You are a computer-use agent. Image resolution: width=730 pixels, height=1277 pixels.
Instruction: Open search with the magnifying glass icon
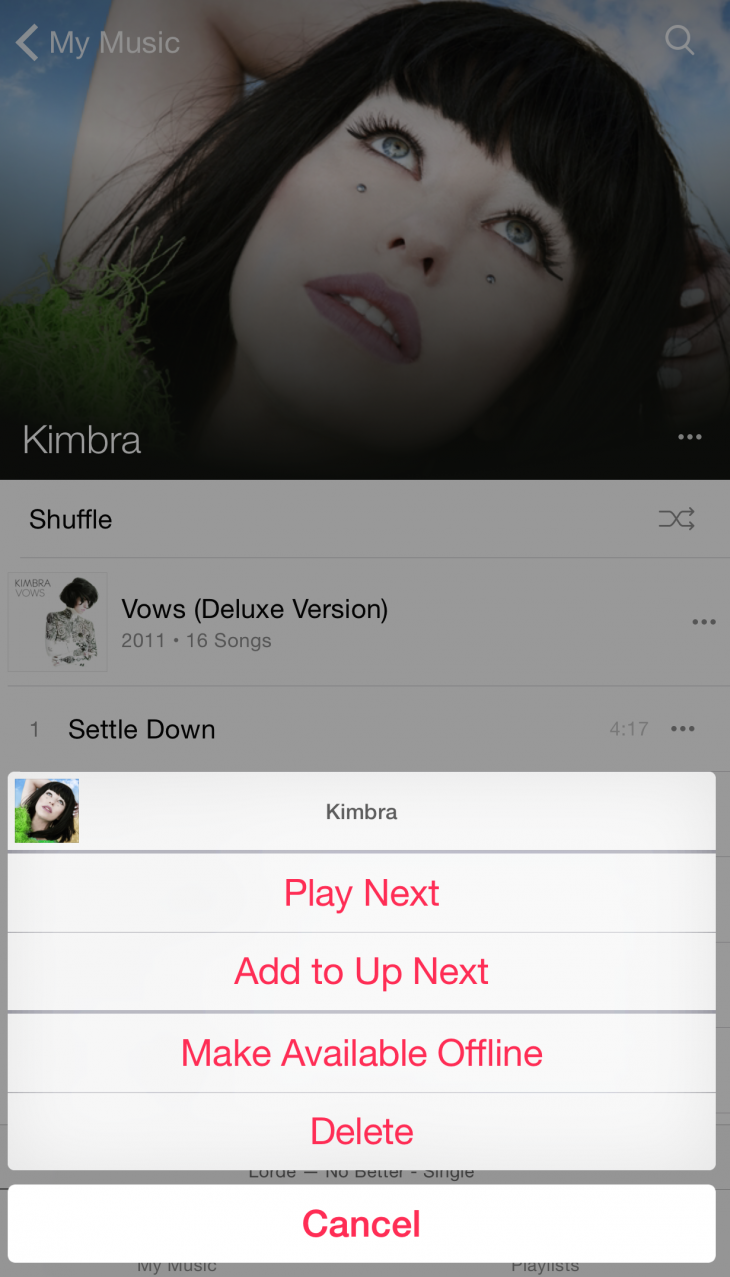[679, 40]
